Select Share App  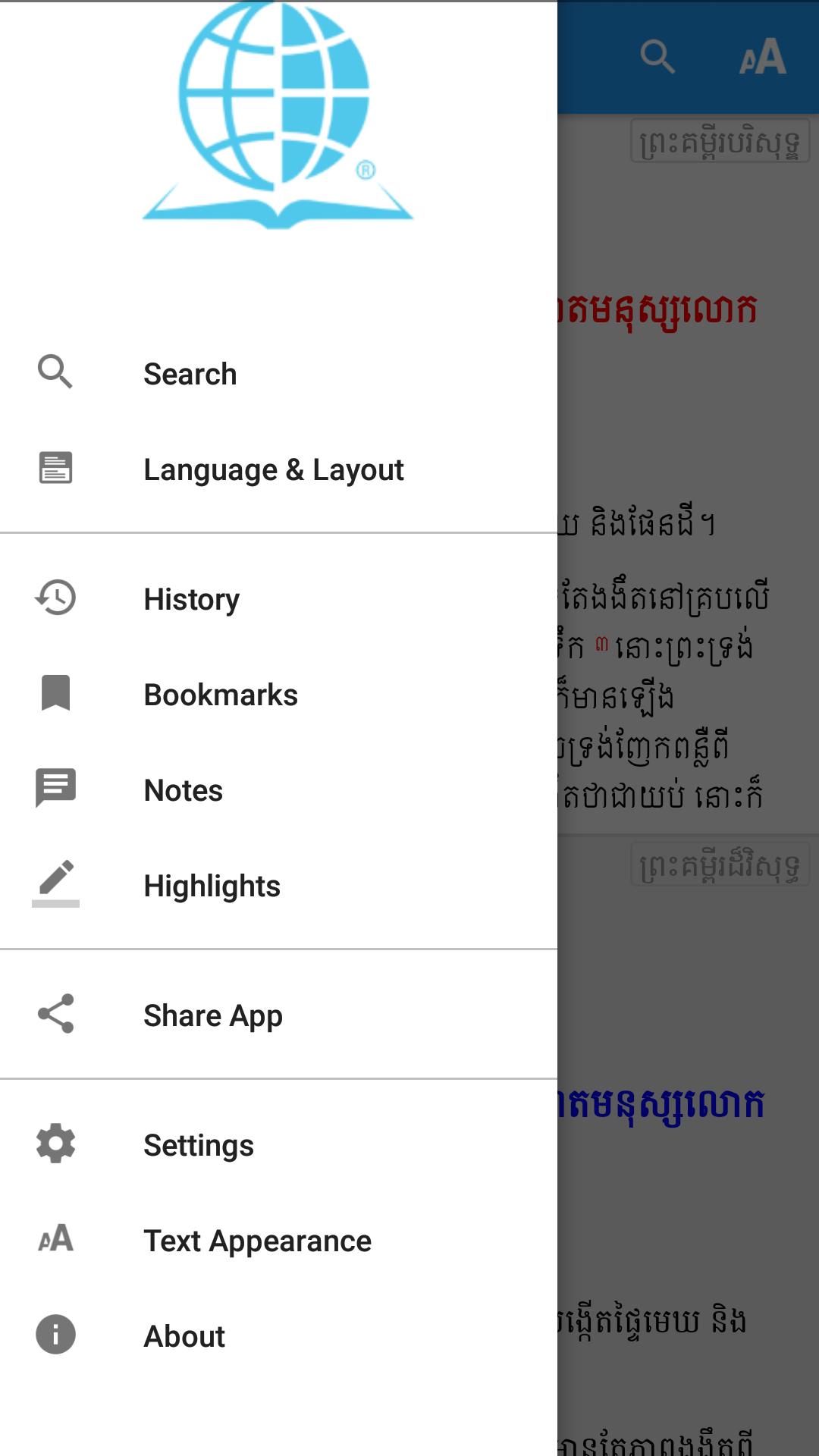(x=212, y=1015)
